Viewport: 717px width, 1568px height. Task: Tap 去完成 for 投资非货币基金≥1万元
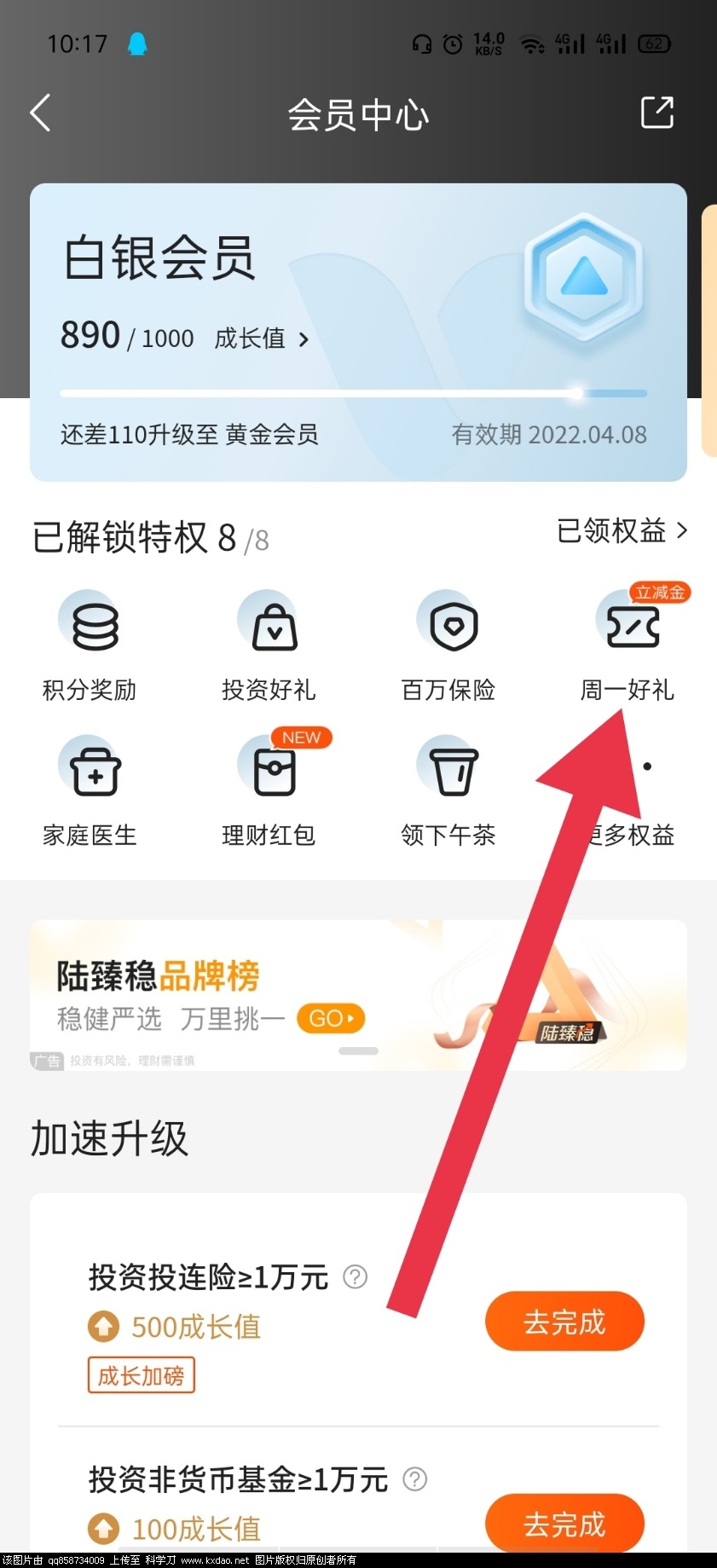[564, 1523]
